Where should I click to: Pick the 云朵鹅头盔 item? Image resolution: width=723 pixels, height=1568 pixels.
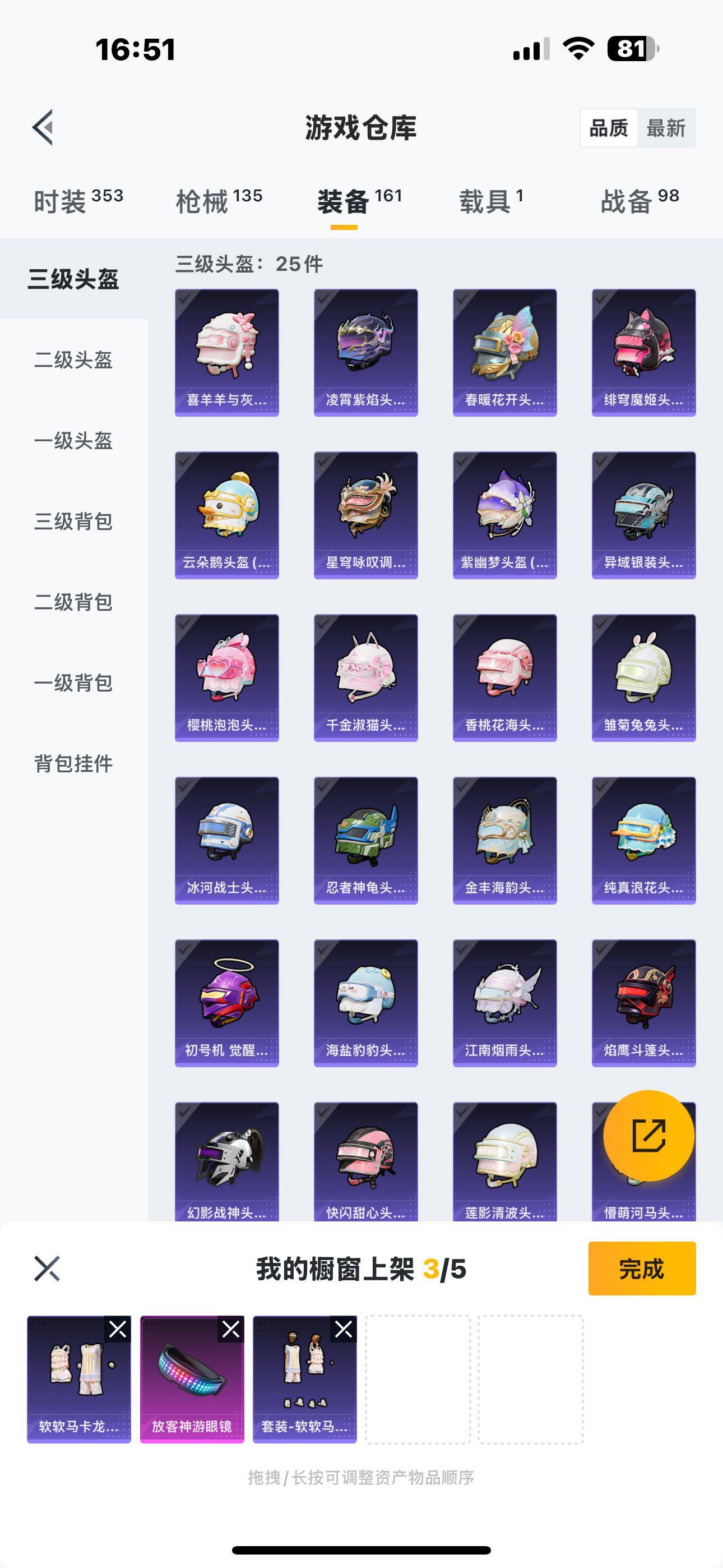(226, 515)
